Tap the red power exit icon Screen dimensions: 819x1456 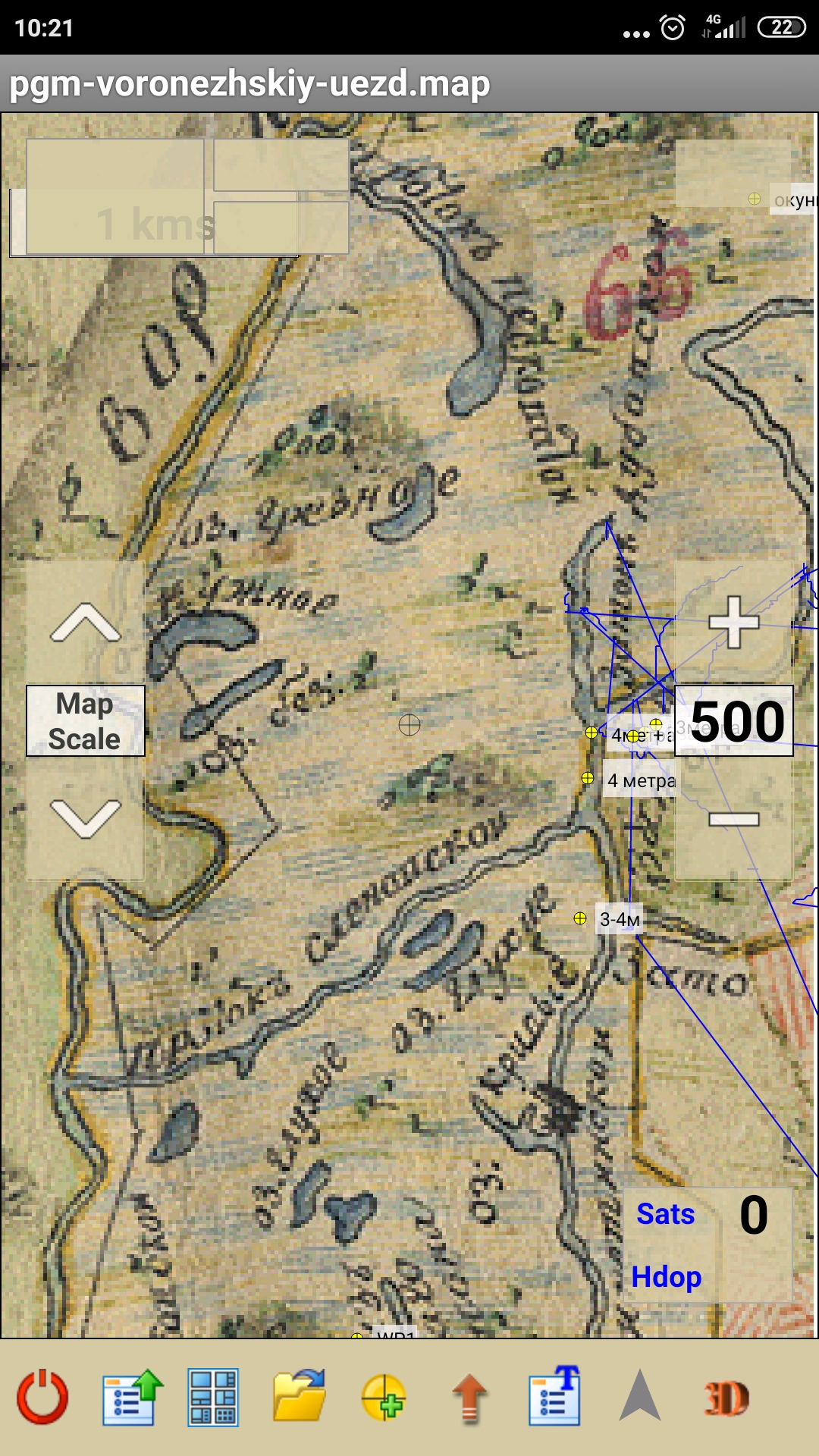click(42, 1397)
